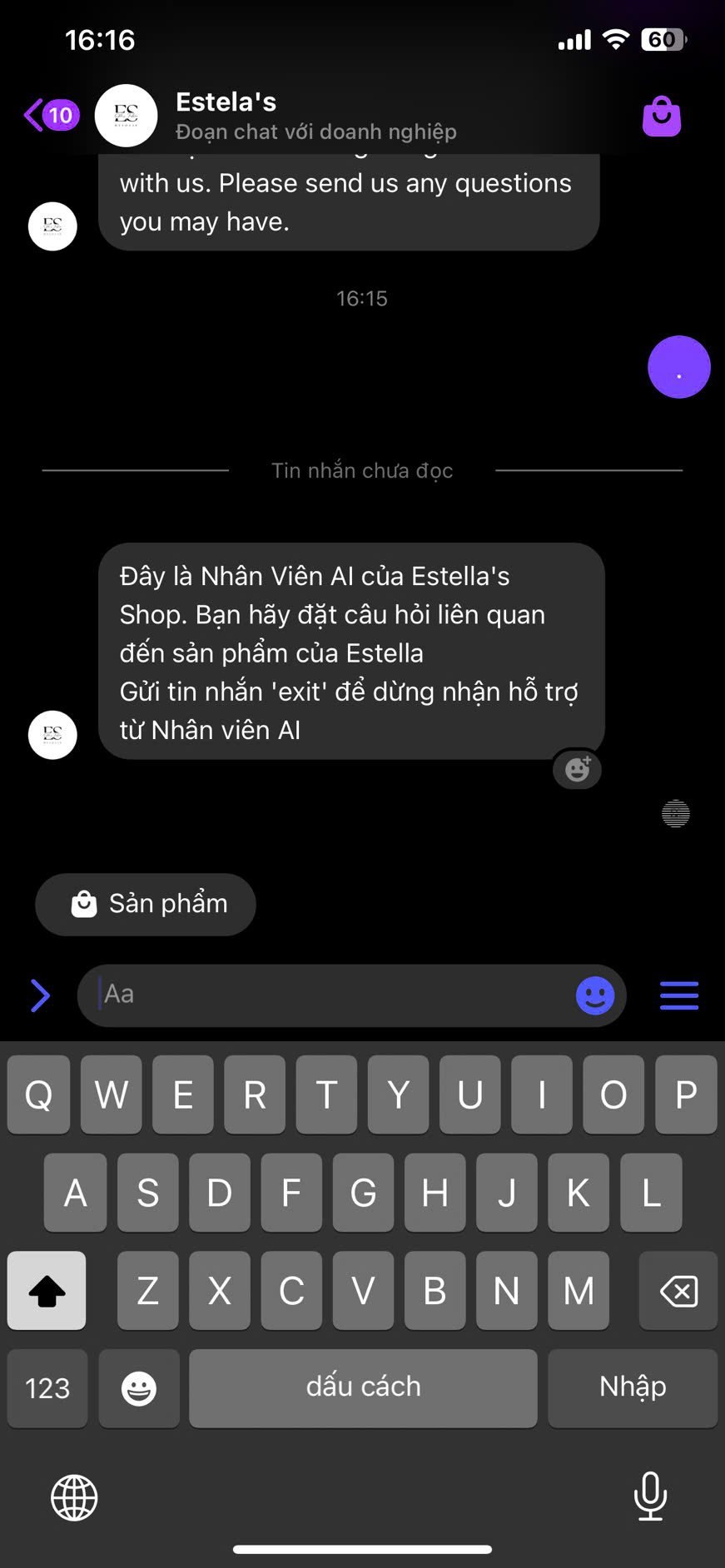Toggle the Shift key on the keyboard
Image resolution: width=725 pixels, height=1568 pixels.
(47, 1291)
